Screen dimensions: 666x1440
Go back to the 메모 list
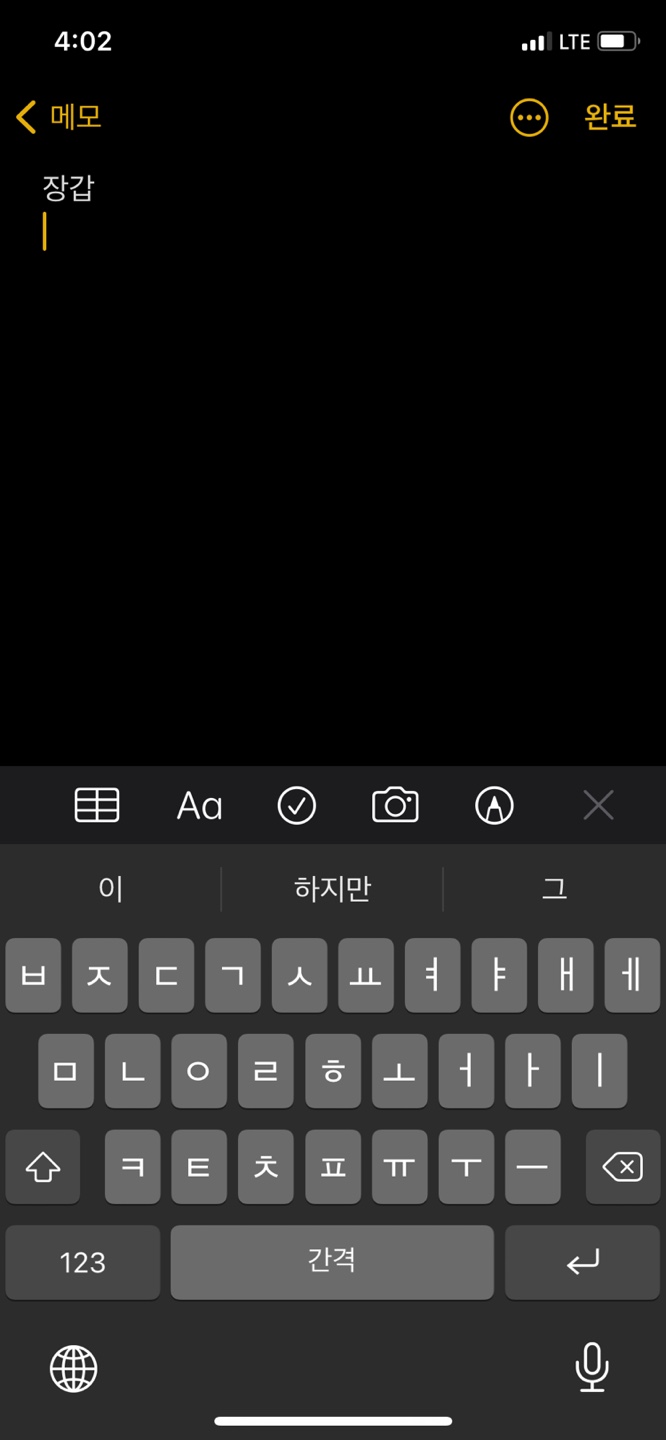(58, 117)
